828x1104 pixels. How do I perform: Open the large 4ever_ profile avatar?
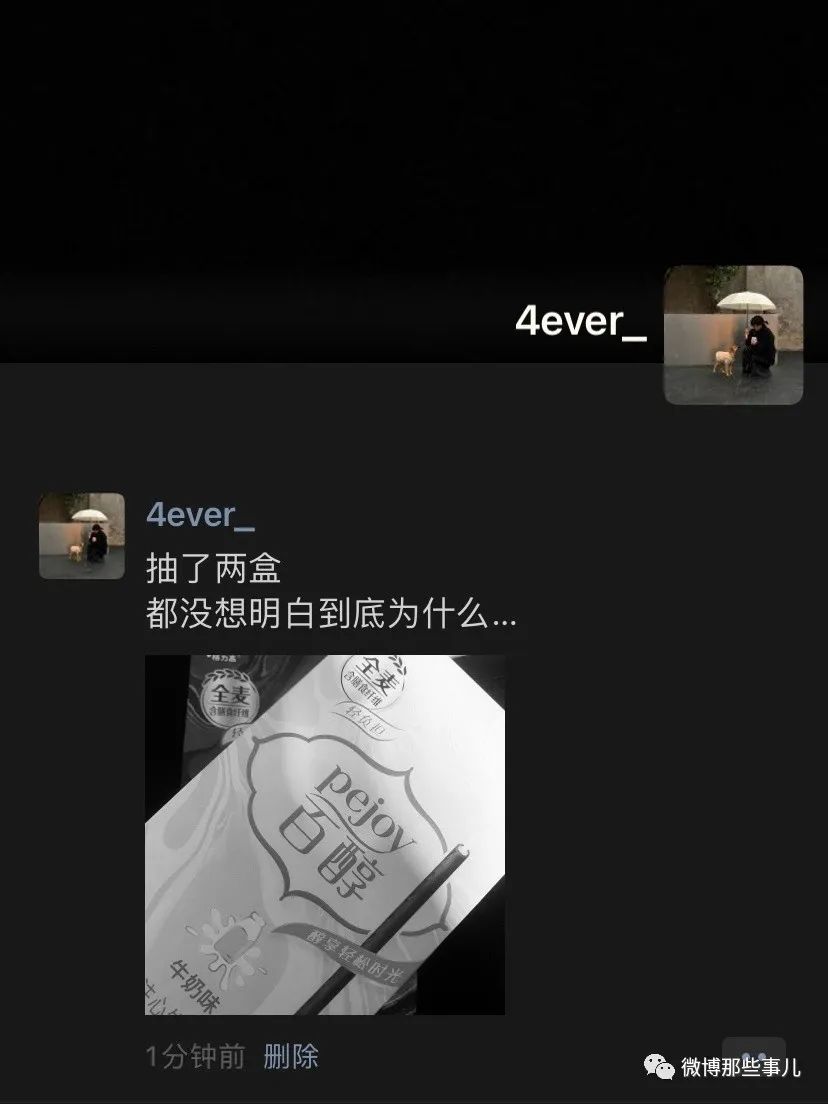[x=733, y=335]
